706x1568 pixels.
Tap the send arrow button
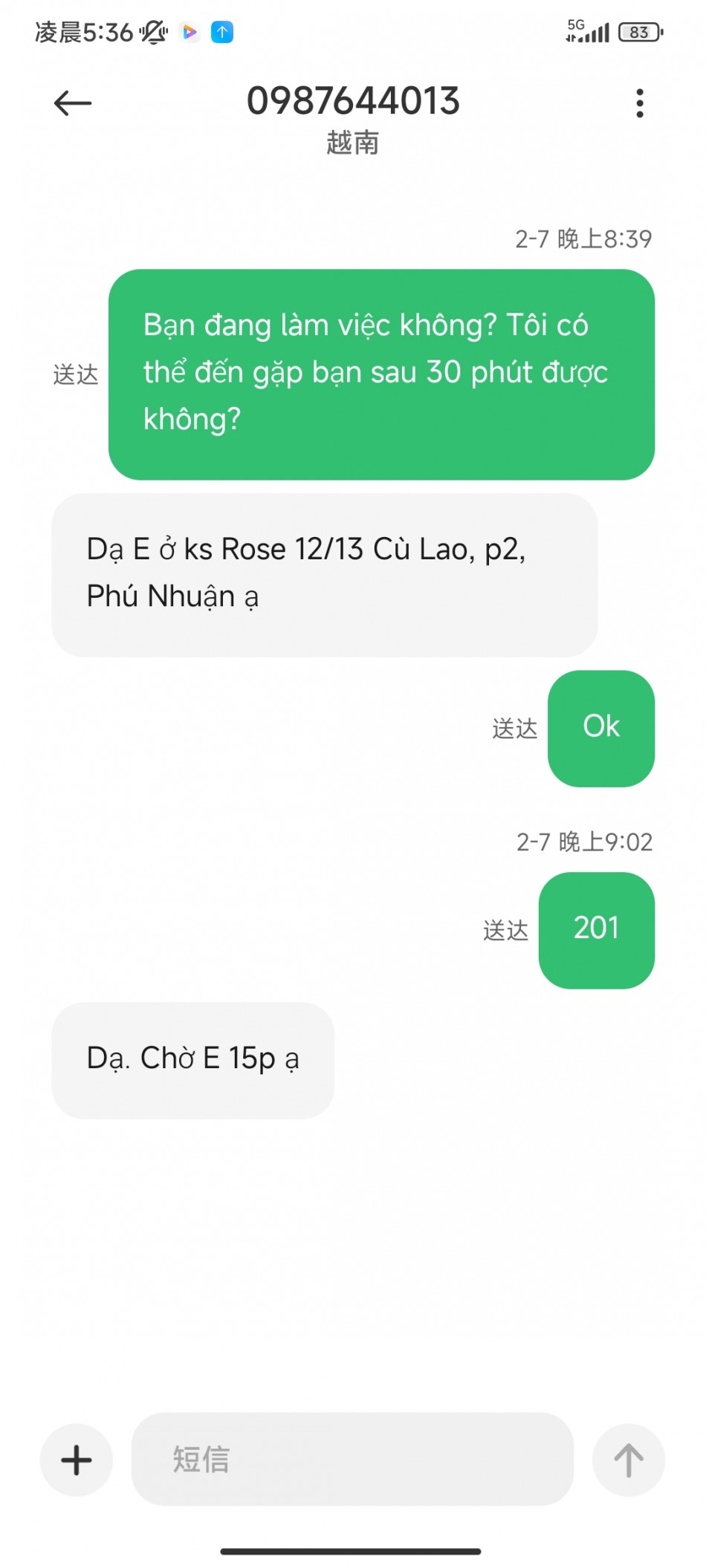[629, 1460]
